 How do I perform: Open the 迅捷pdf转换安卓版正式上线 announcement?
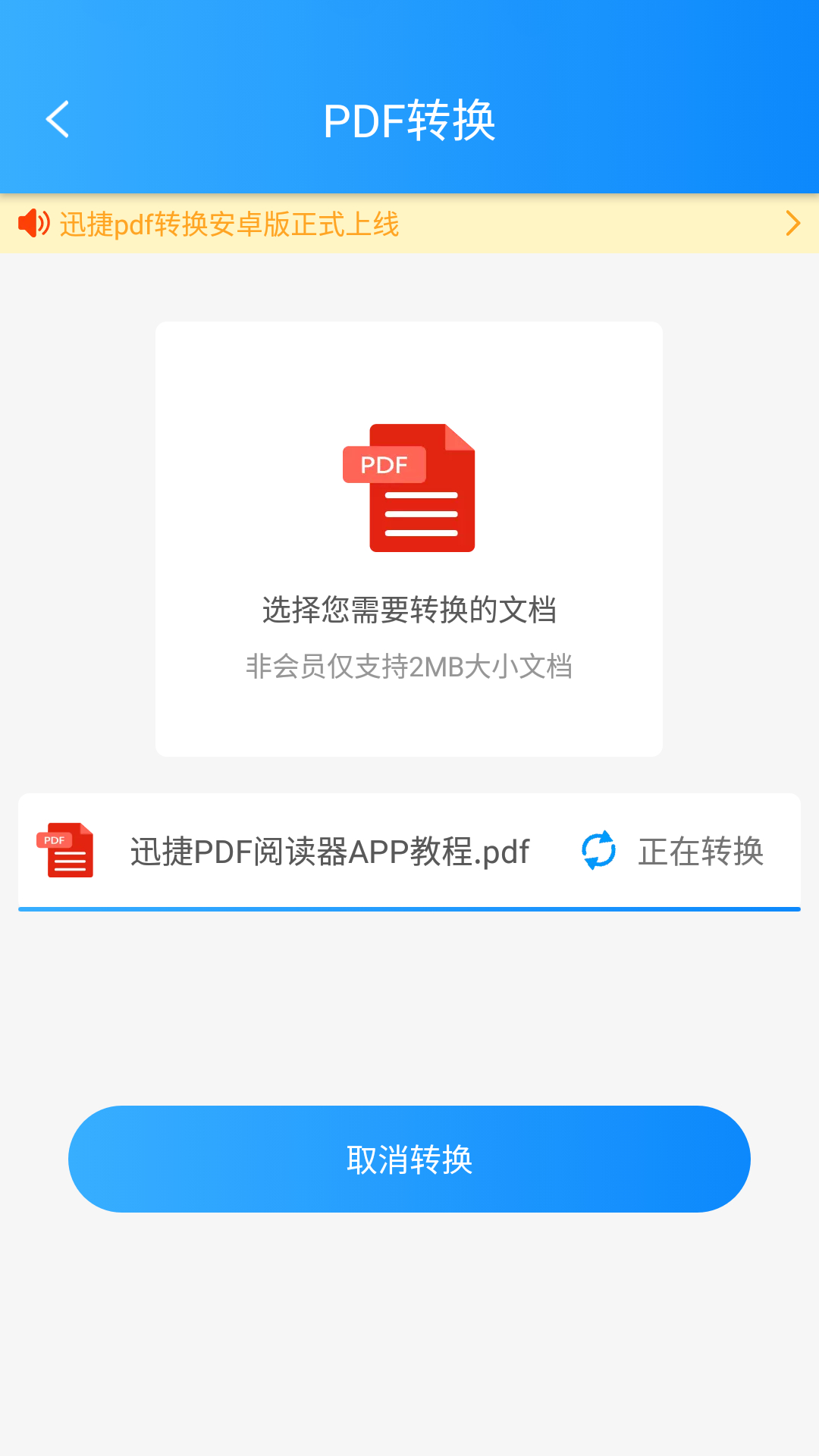tap(229, 224)
